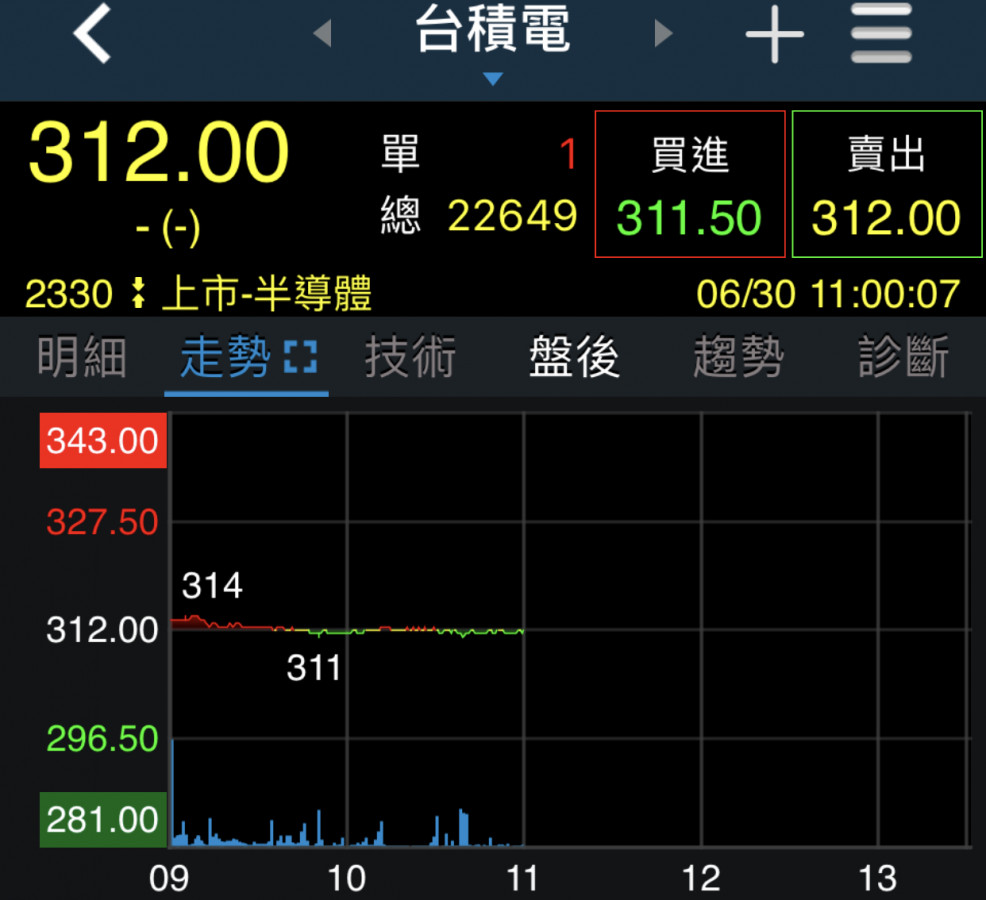Image resolution: width=986 pixels, height=900 pixels.
Task: Switch to the next stock with right triangle
Action: pos(662,34)
